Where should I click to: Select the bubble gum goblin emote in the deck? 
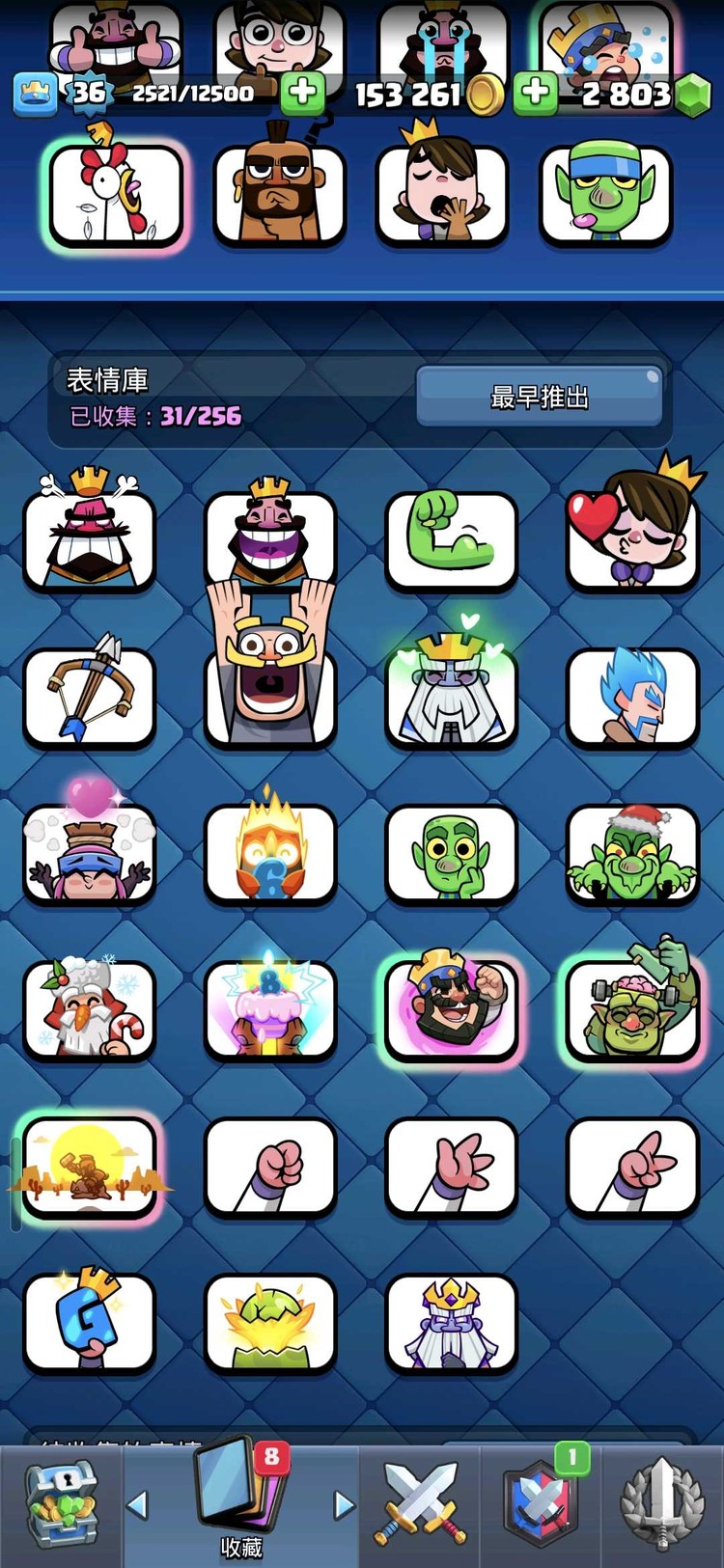(x=605, y=195)
